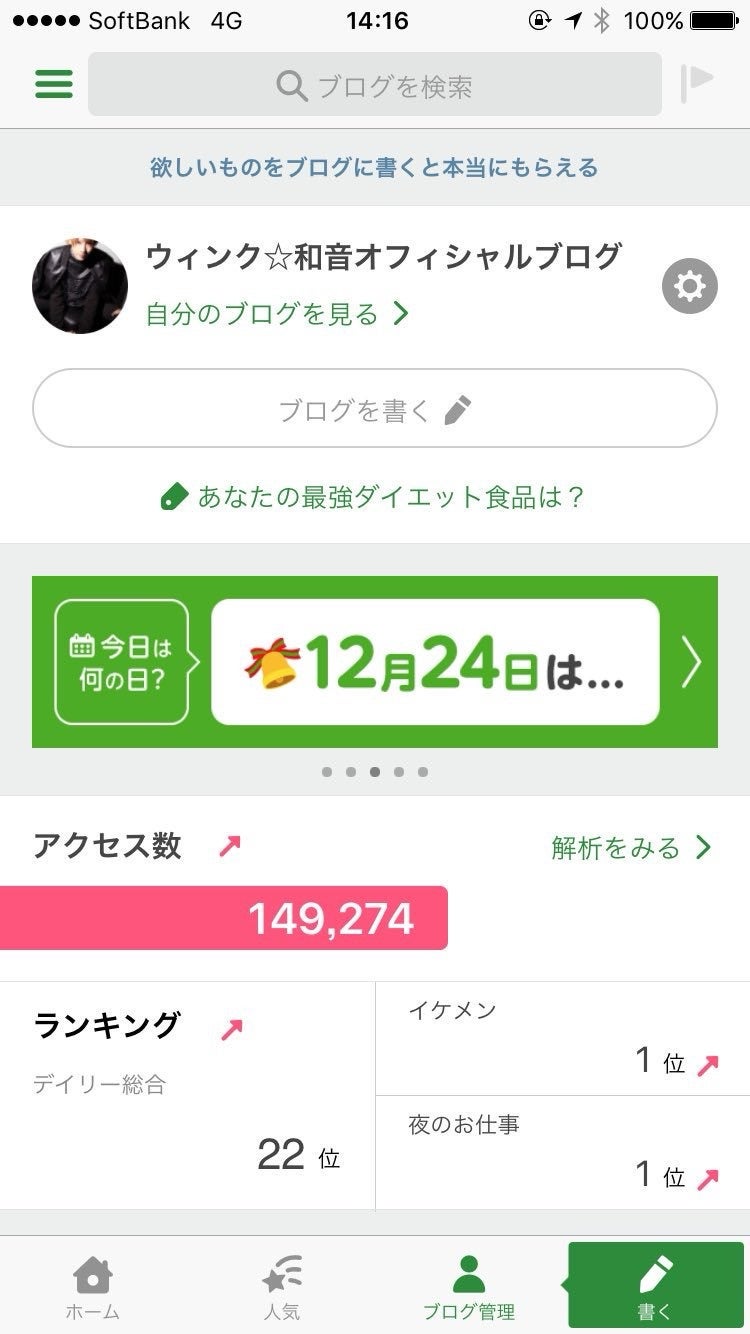Open イケメン genre ranking

click(x=562, y=1038)
